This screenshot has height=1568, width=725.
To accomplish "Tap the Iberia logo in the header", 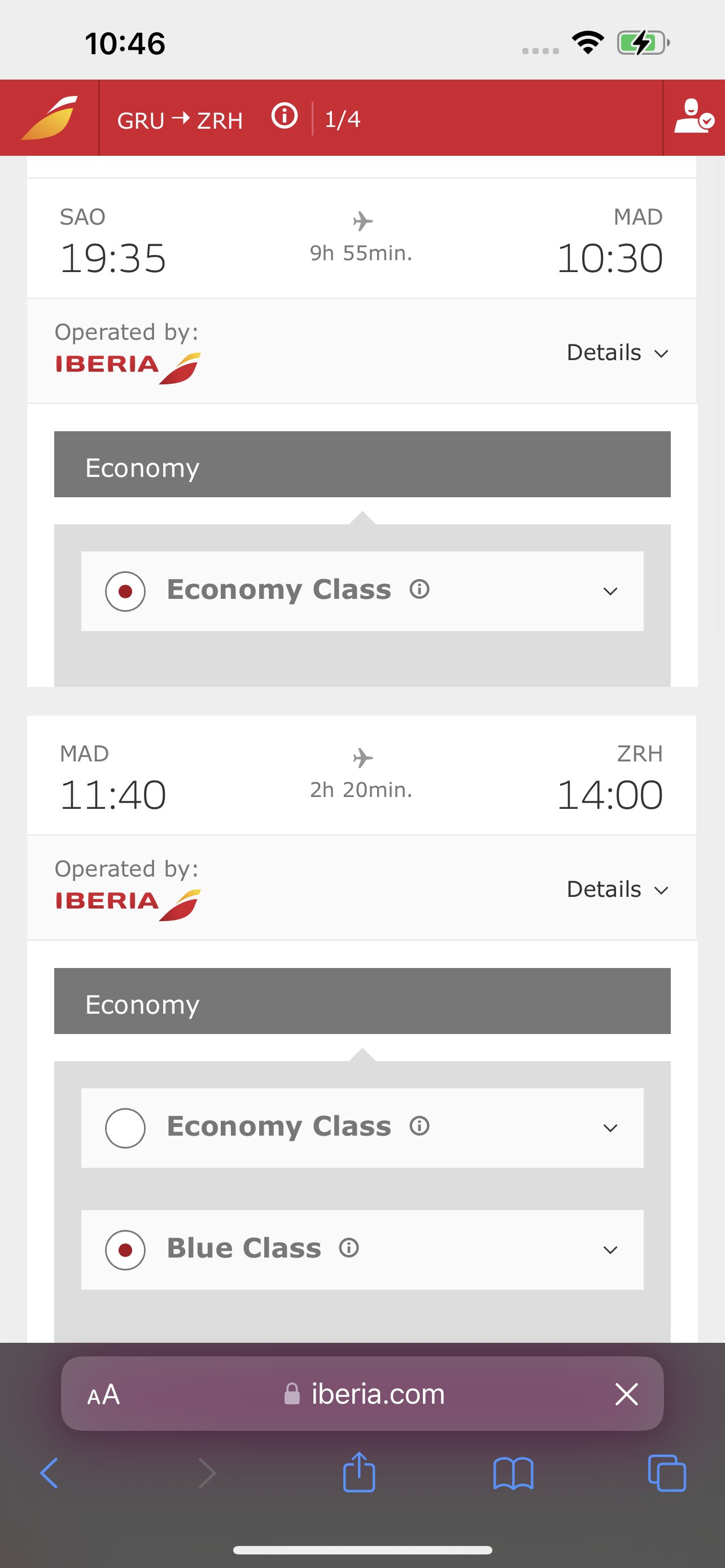I will (x=49, y=117).
